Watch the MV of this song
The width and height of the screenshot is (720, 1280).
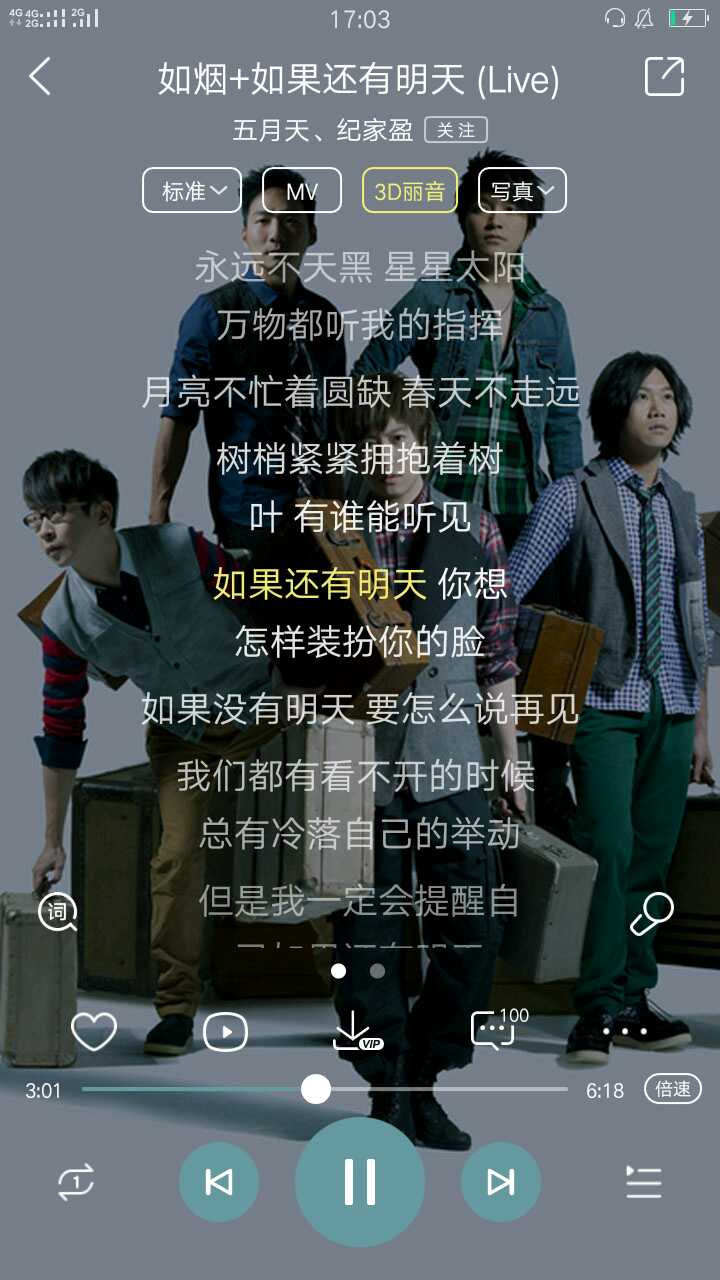tap(302, 190)
